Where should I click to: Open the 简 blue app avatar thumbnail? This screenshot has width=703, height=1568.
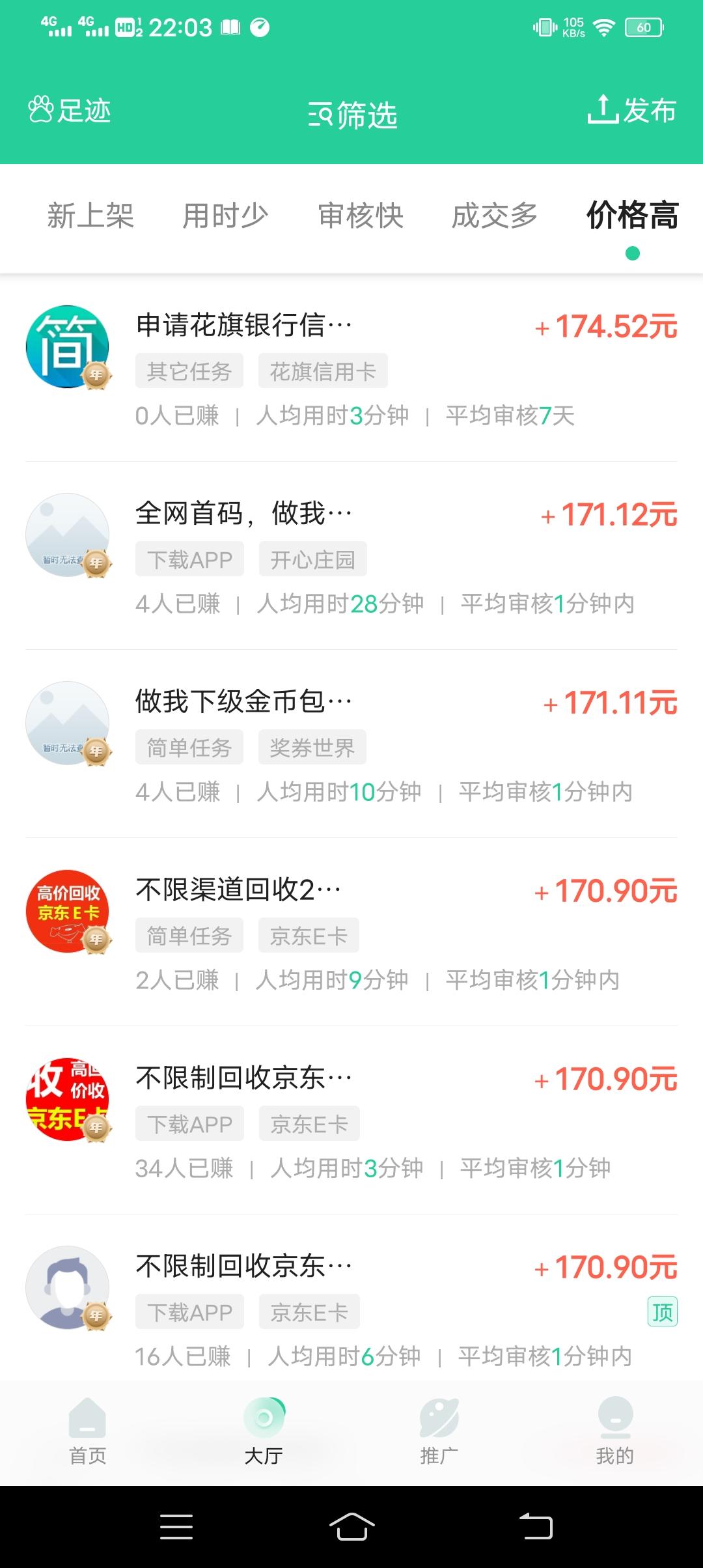tap(67, 345)
